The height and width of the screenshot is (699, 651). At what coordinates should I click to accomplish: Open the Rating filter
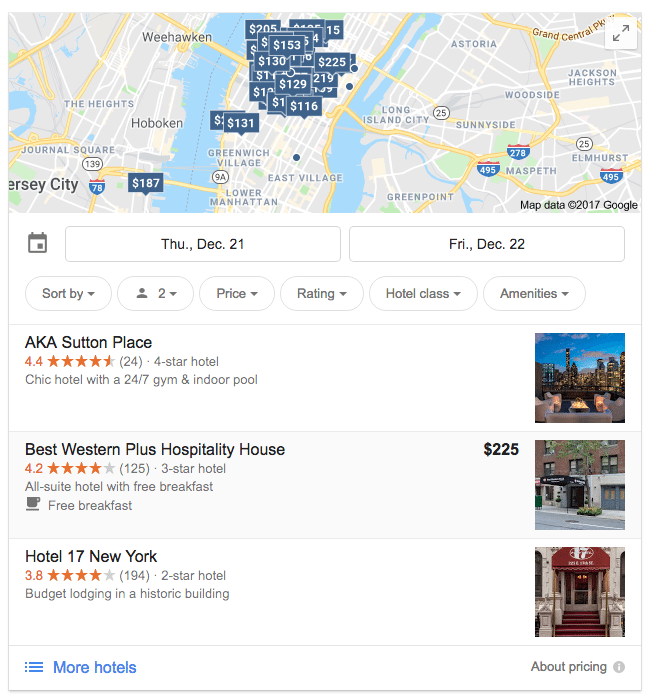322,293
